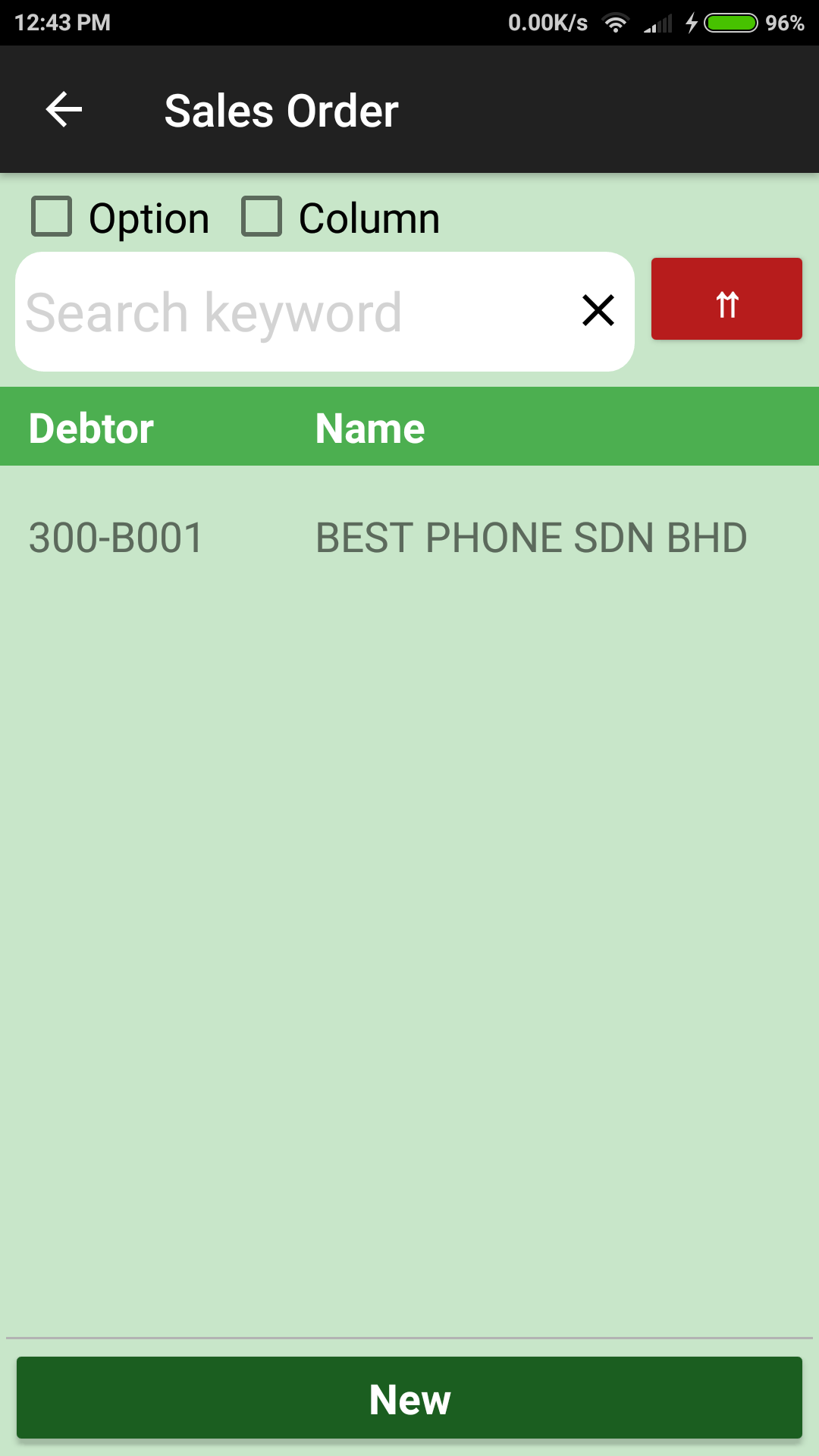Tick the Column checkbox
This screenshot has width=819, height=1456.
point(262,217)
